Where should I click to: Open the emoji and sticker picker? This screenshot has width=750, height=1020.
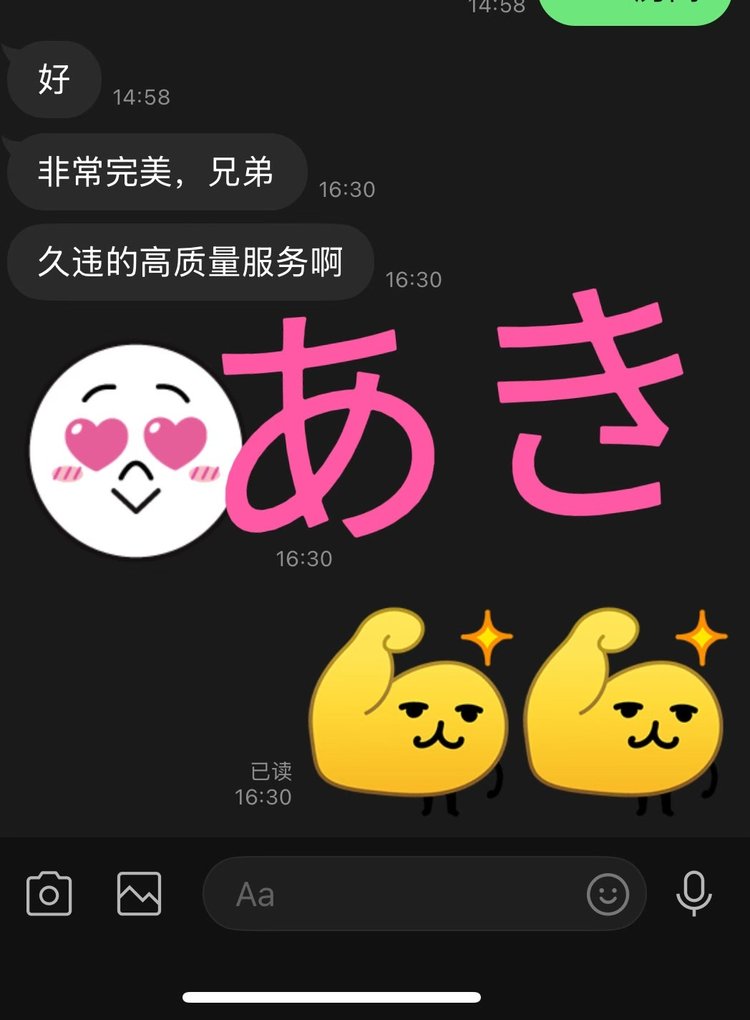click(x=608, y=894)
